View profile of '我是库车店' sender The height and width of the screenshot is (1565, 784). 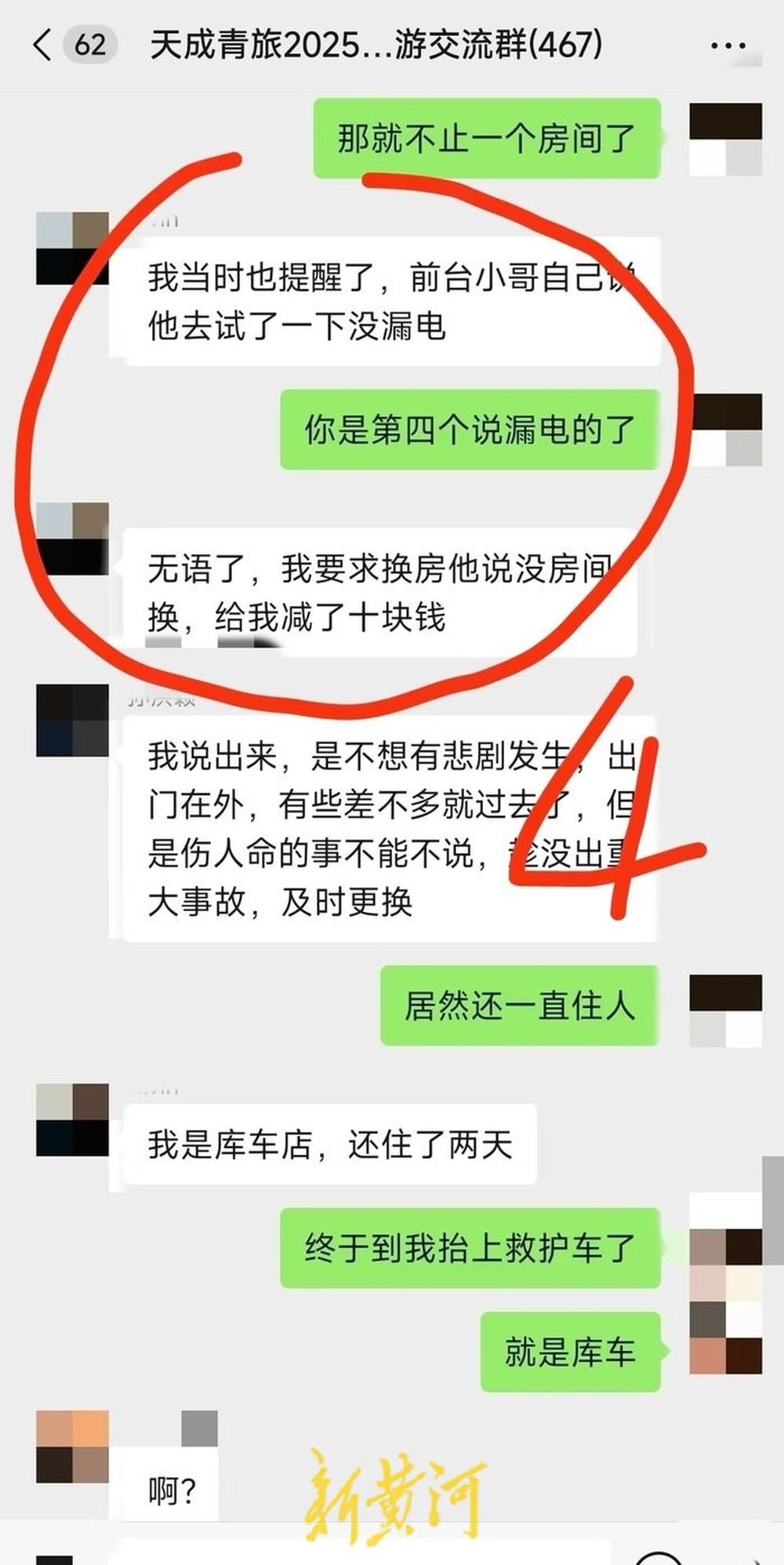coord(72,1120)
